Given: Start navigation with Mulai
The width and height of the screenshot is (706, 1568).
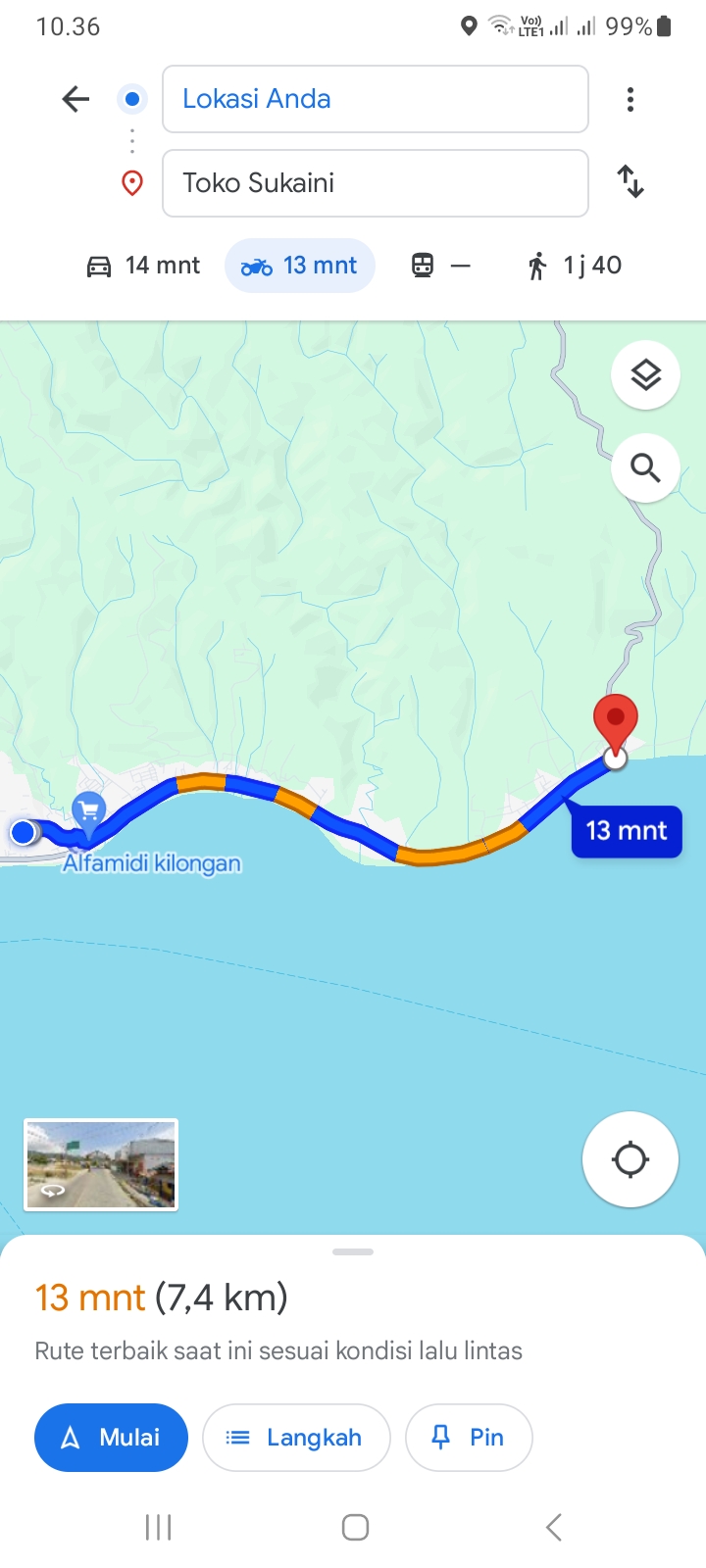Looking at the screenshot, I should (x=111, y=1438).
